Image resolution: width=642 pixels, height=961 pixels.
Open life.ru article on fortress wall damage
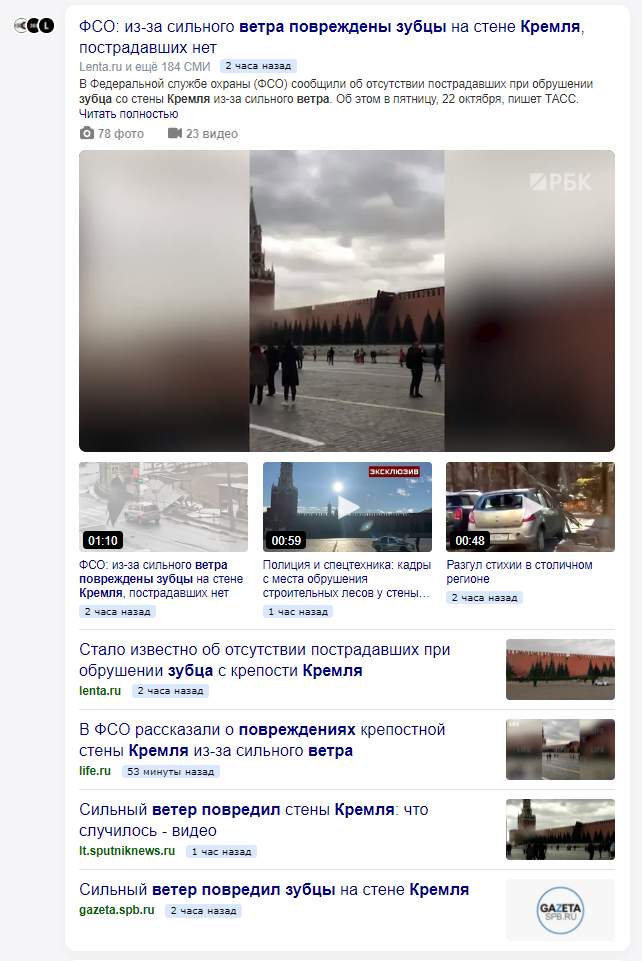262,740
